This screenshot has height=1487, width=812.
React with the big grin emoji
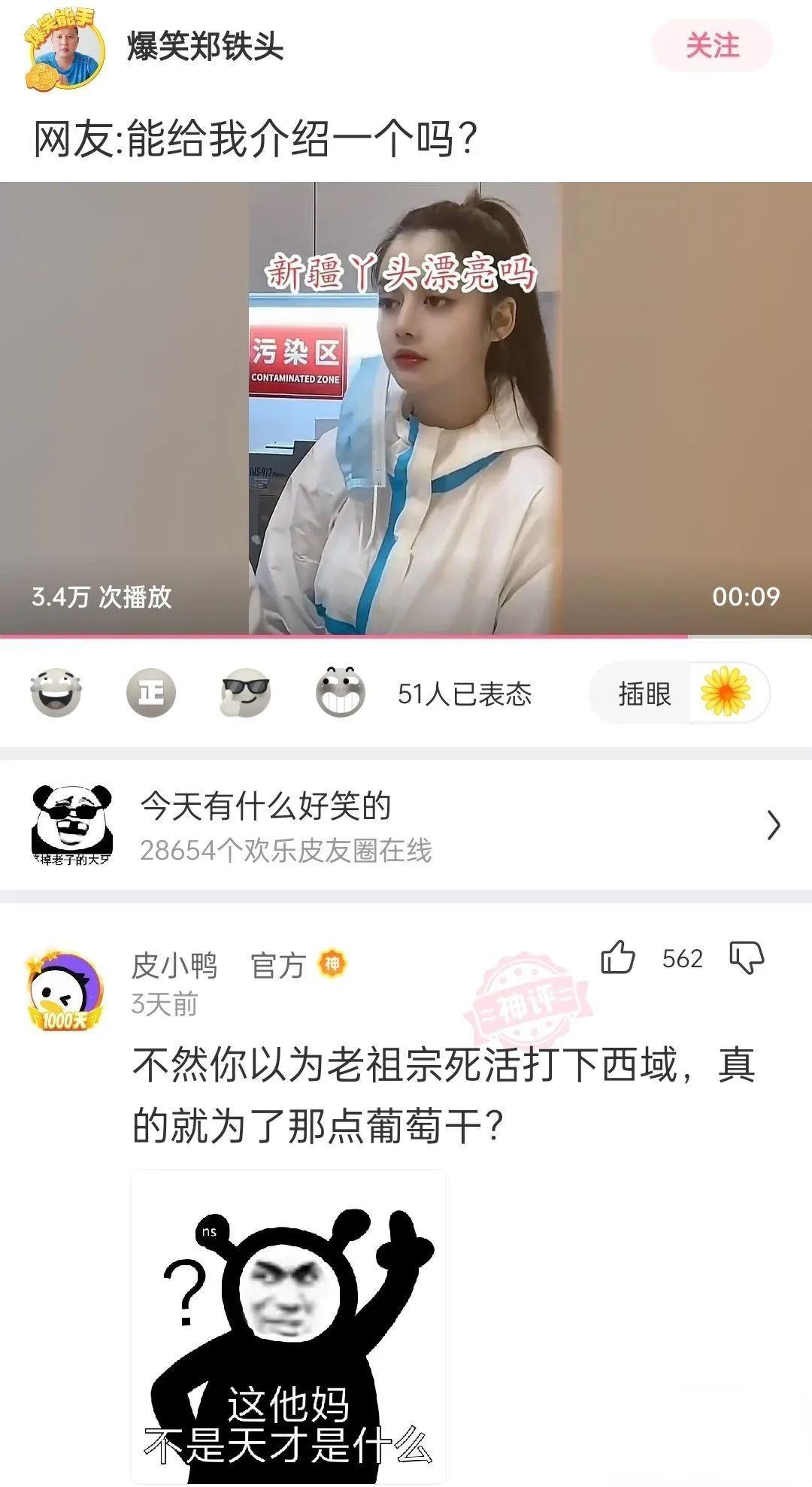pos(340,693)
